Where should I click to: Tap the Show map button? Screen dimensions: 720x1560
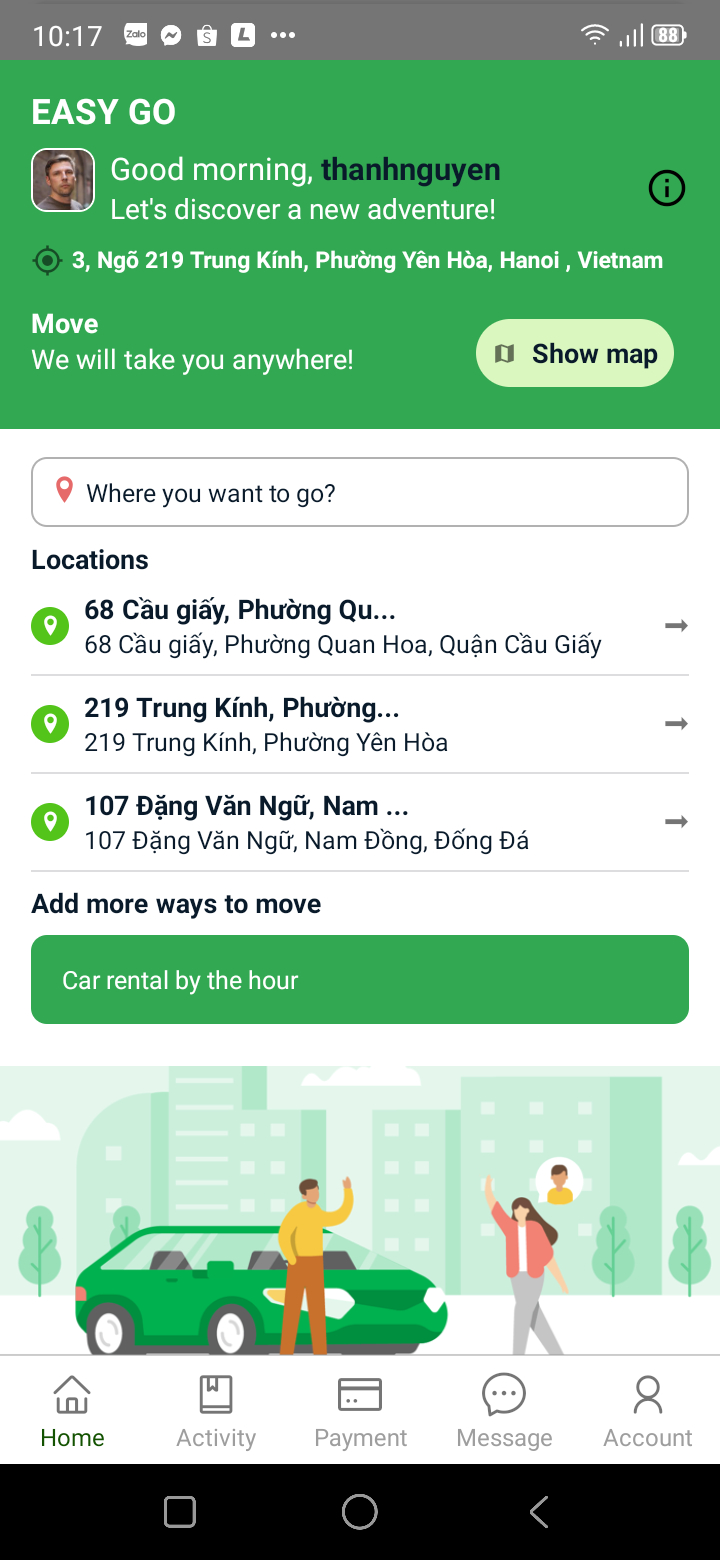[x=575, y=352]
